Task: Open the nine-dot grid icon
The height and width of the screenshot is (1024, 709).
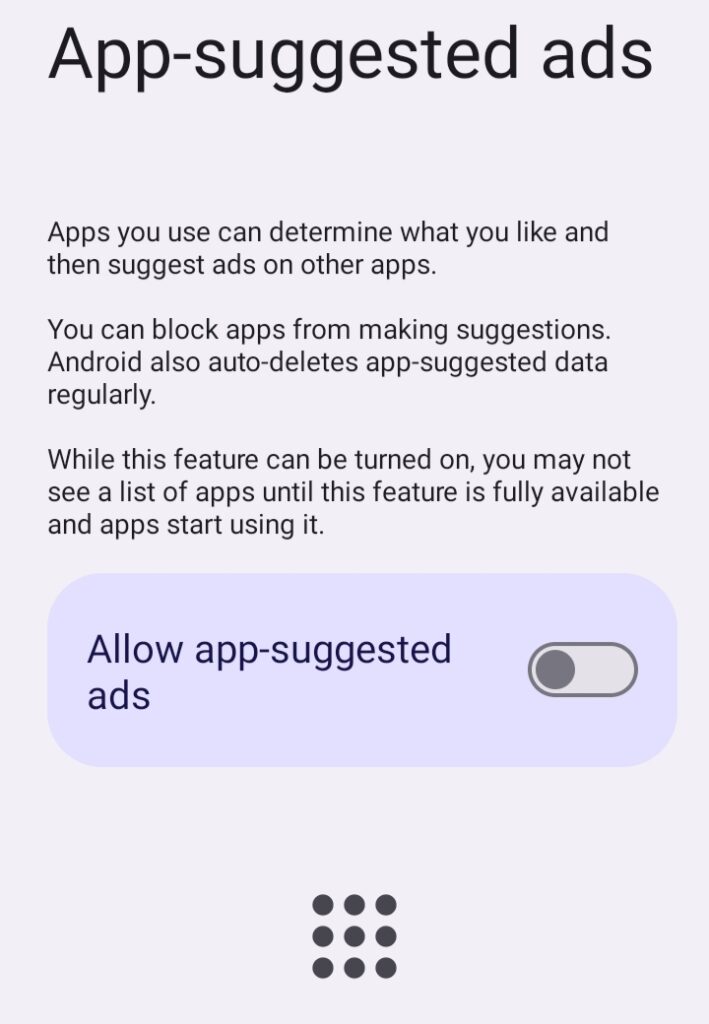Action: pyautogui.click(x=354, y=936)
